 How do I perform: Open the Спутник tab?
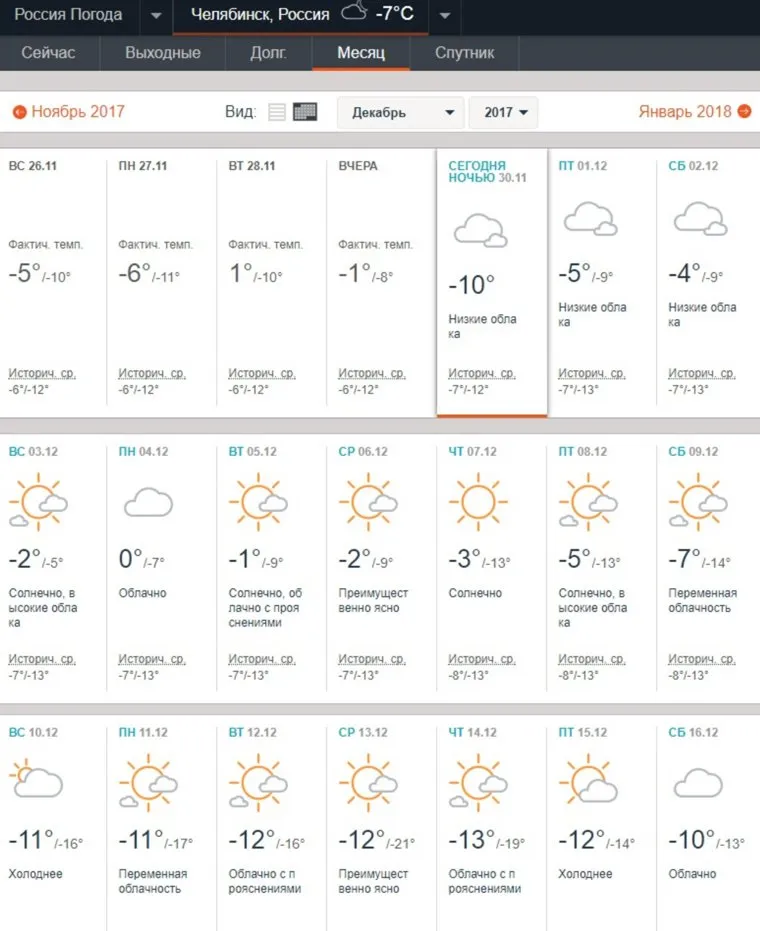click(x=464, y=53)
